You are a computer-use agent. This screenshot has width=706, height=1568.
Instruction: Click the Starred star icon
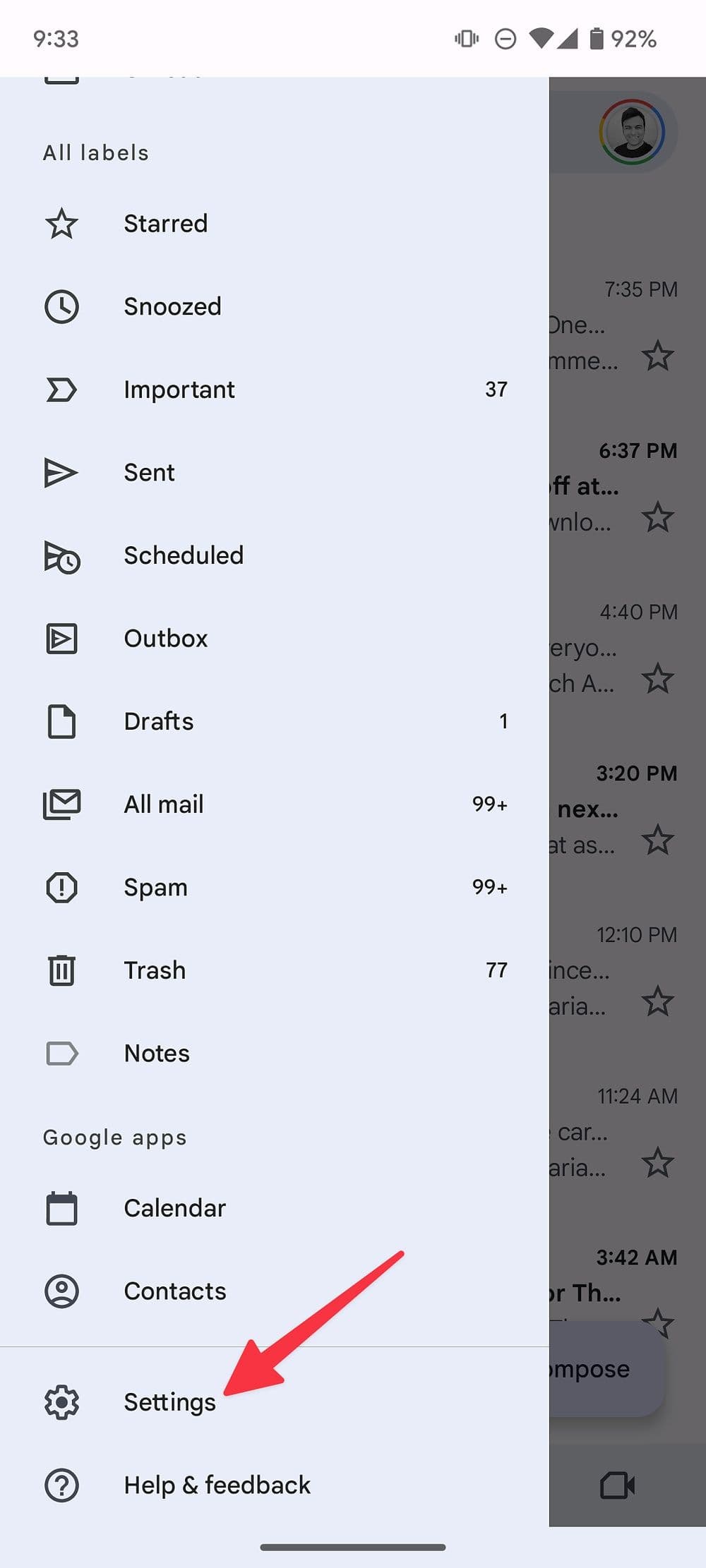tap(61, 224)
